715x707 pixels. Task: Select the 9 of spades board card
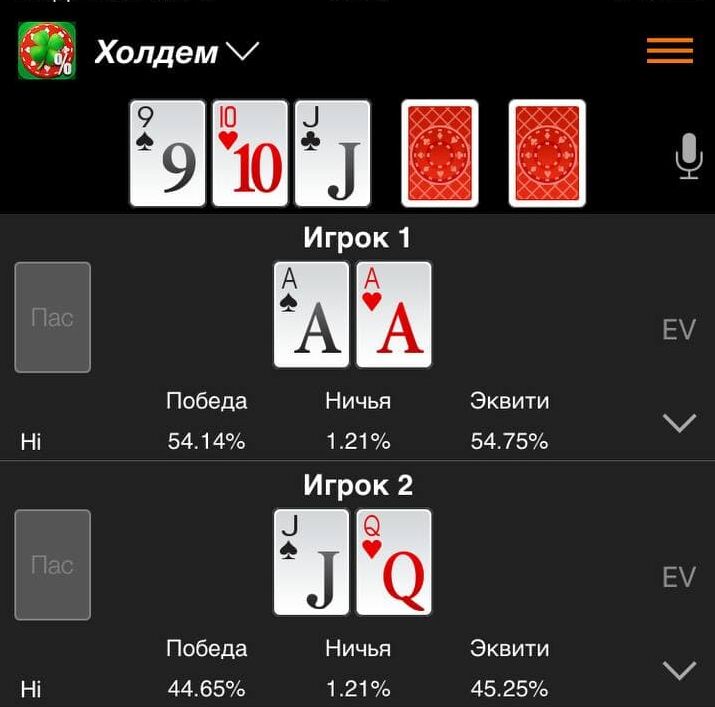[x=168, y=153]
